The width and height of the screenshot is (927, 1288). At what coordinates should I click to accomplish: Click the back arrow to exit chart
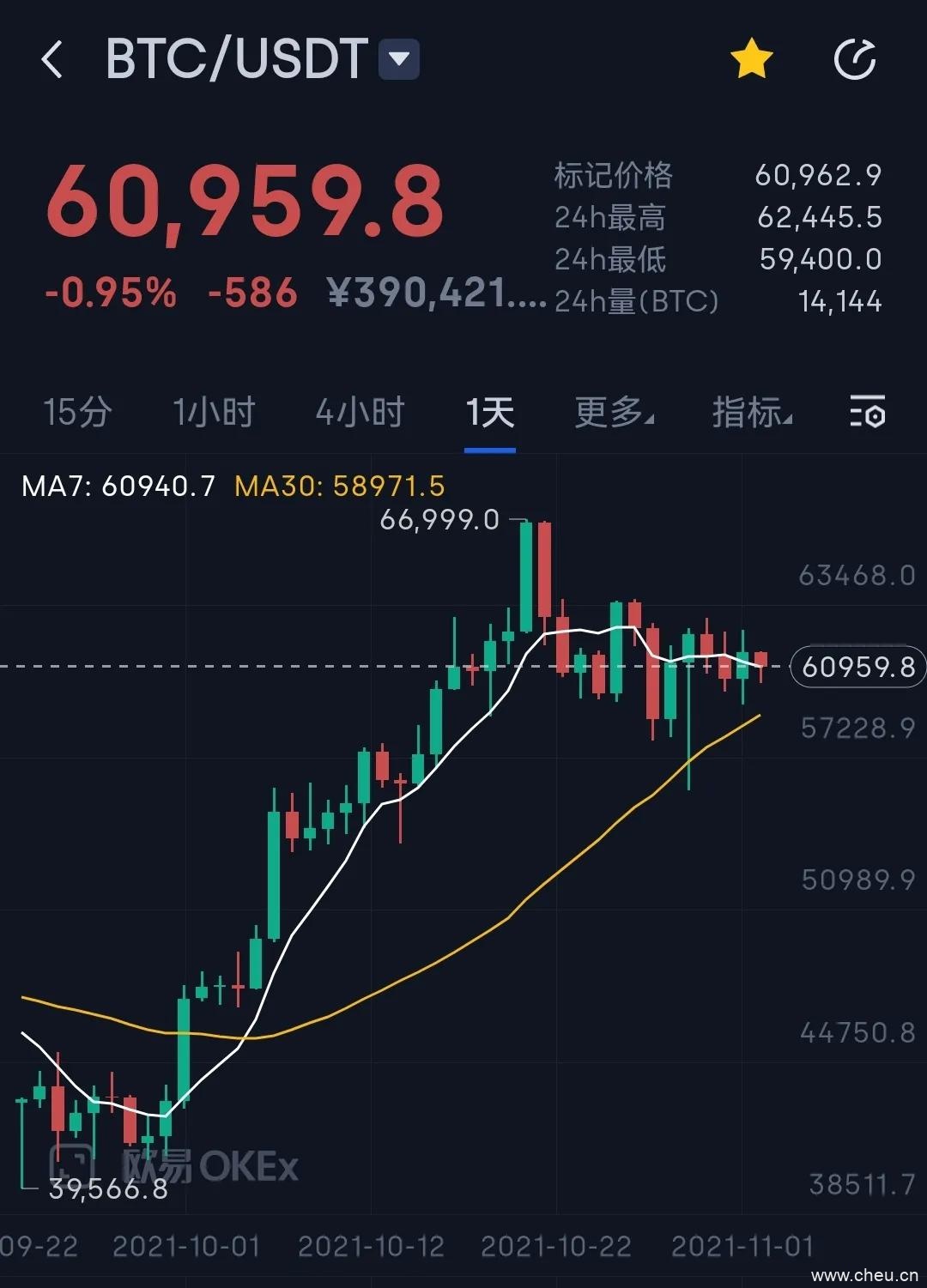tap(51, 60)
